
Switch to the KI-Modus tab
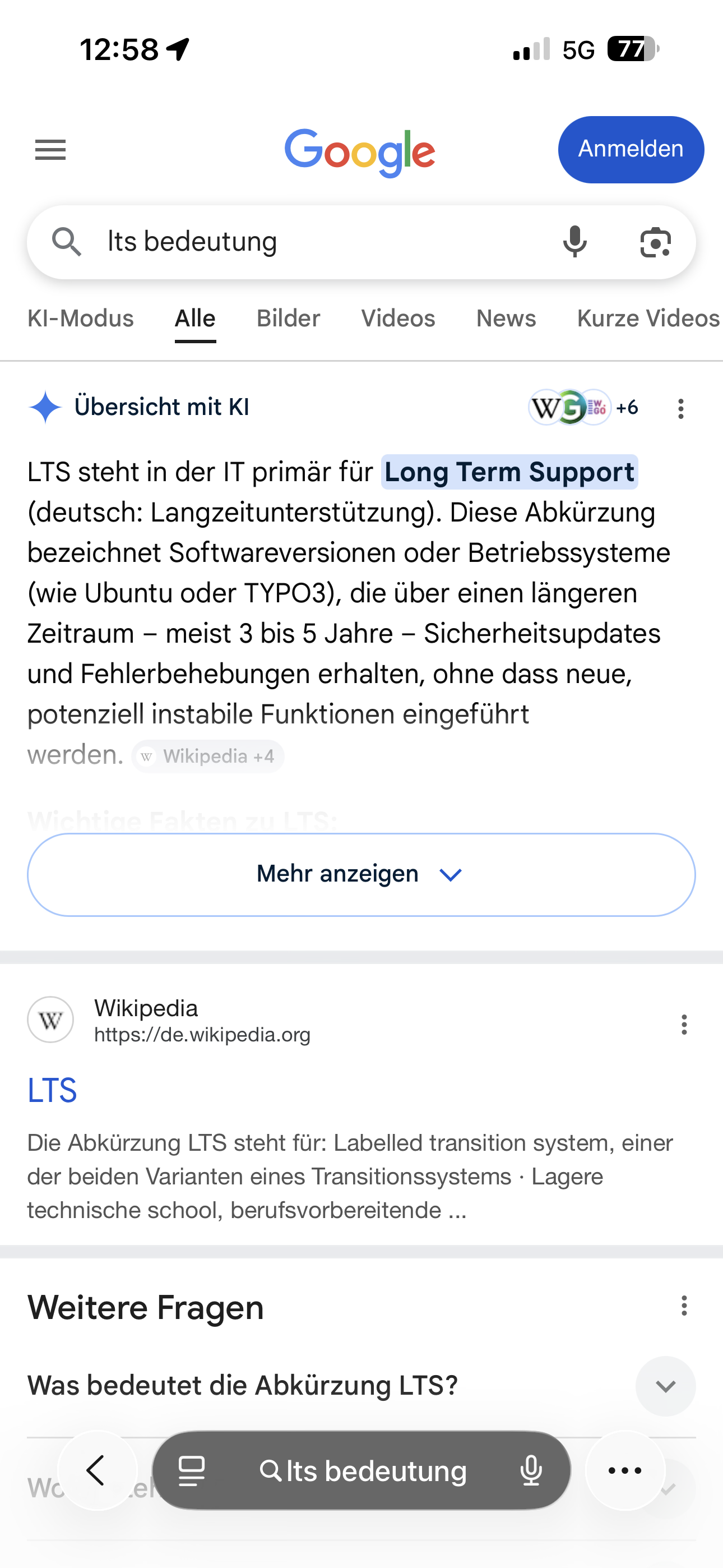pyautogui.click(x=80, y=319)
